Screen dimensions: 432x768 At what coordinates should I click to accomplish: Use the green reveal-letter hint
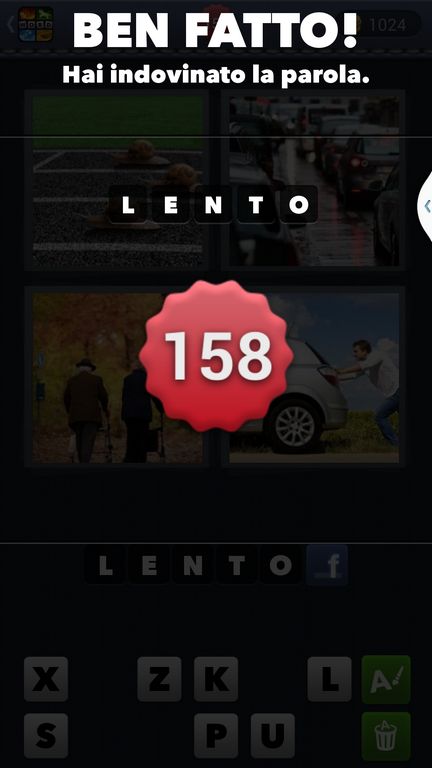386,679
